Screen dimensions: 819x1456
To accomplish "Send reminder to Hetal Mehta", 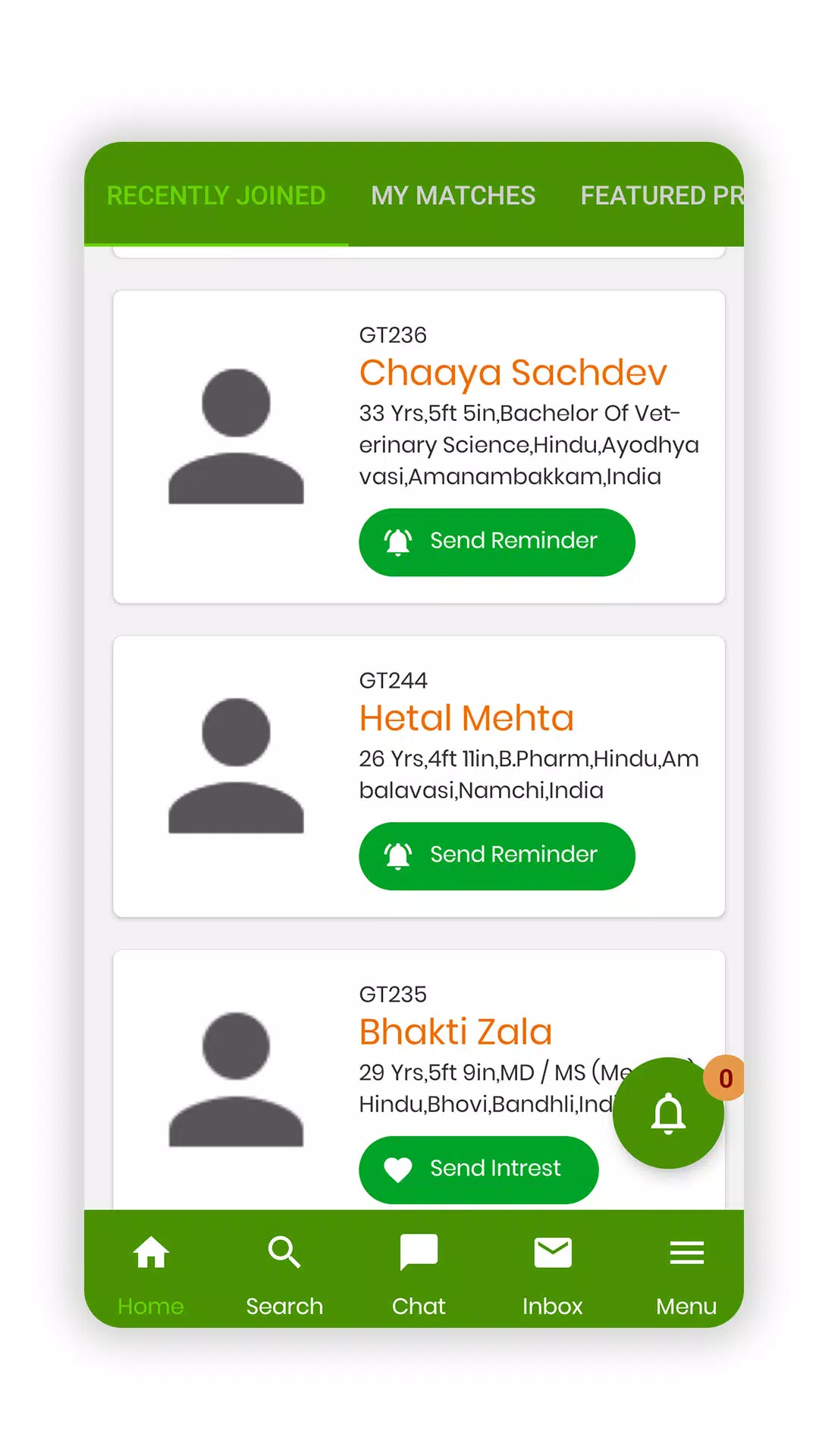I will pyautogui.click(x=497, y=855).
